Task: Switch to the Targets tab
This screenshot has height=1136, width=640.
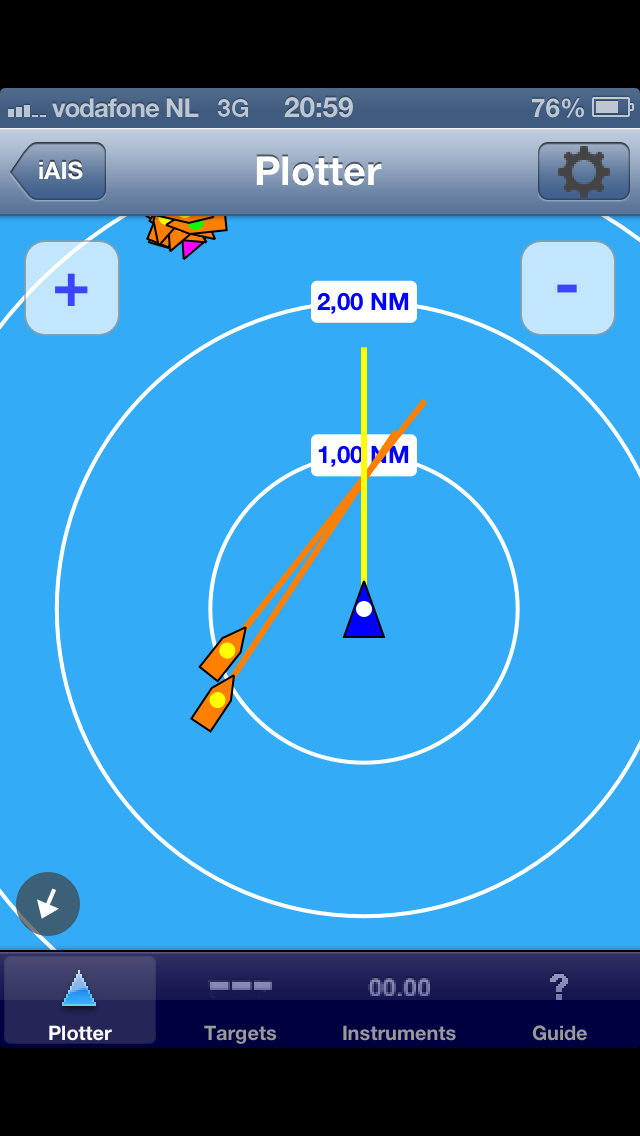Action: click(x=240, y=1003)
